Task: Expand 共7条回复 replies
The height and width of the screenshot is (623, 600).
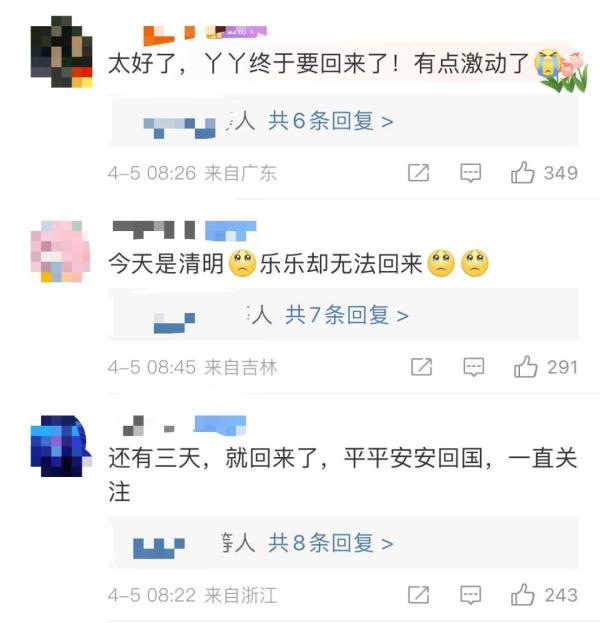Action: [346, 316]
